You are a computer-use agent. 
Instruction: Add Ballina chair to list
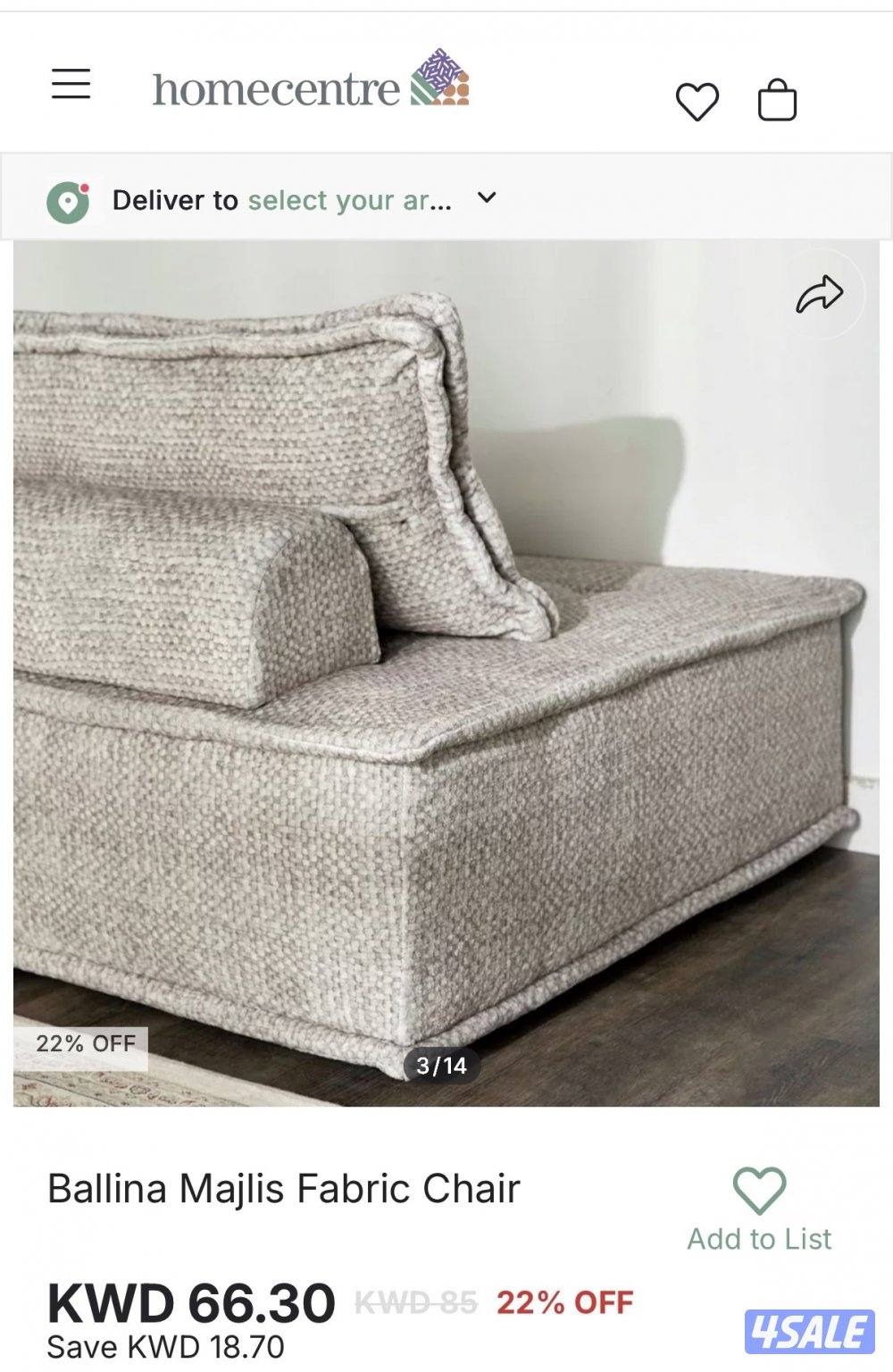click(759, 1208)
